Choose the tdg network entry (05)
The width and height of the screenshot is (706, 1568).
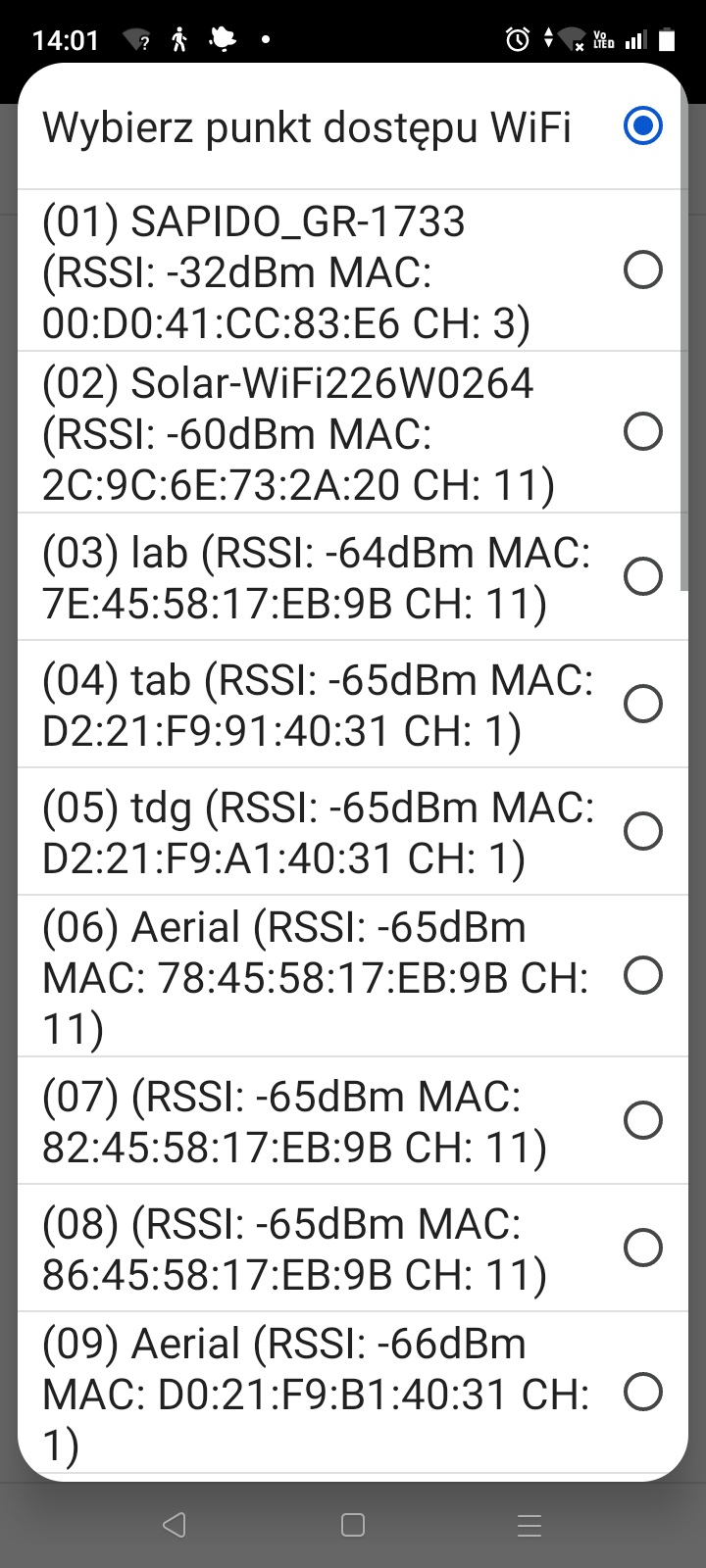coord(352,832)
